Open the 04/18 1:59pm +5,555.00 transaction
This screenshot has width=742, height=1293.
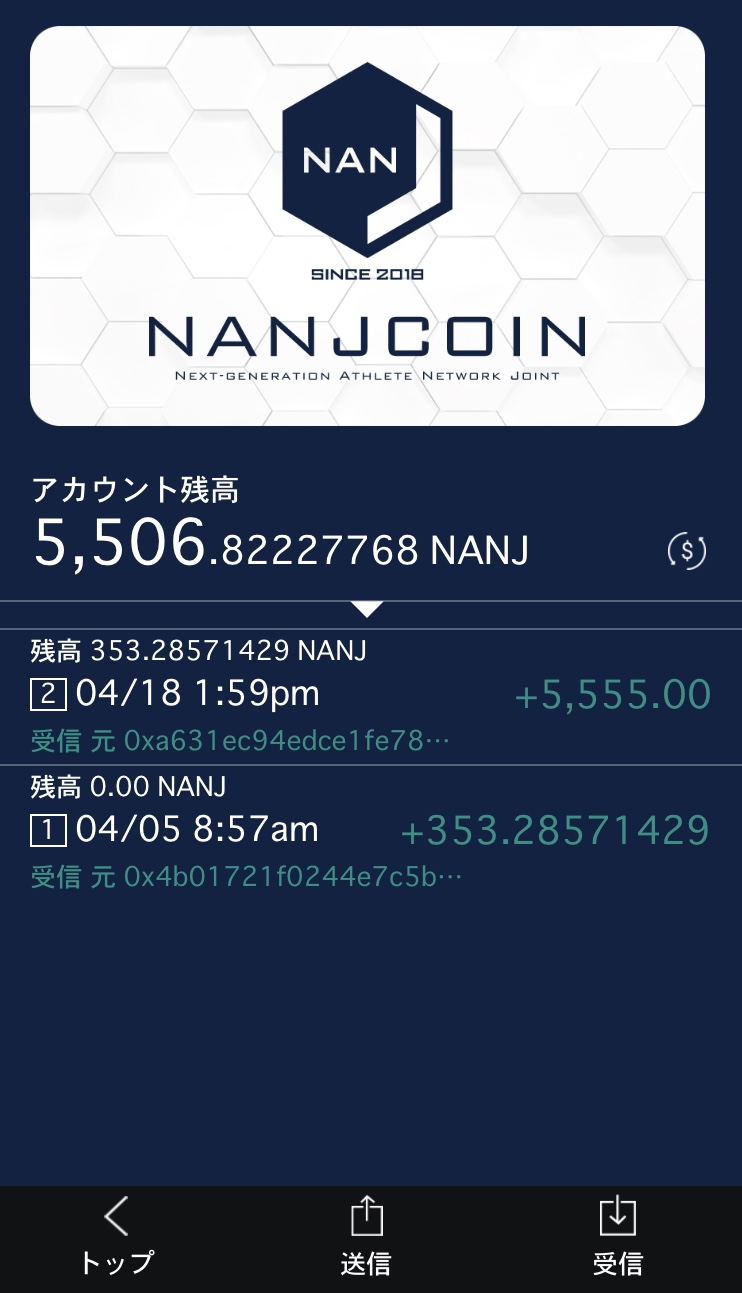pos(370,695)
